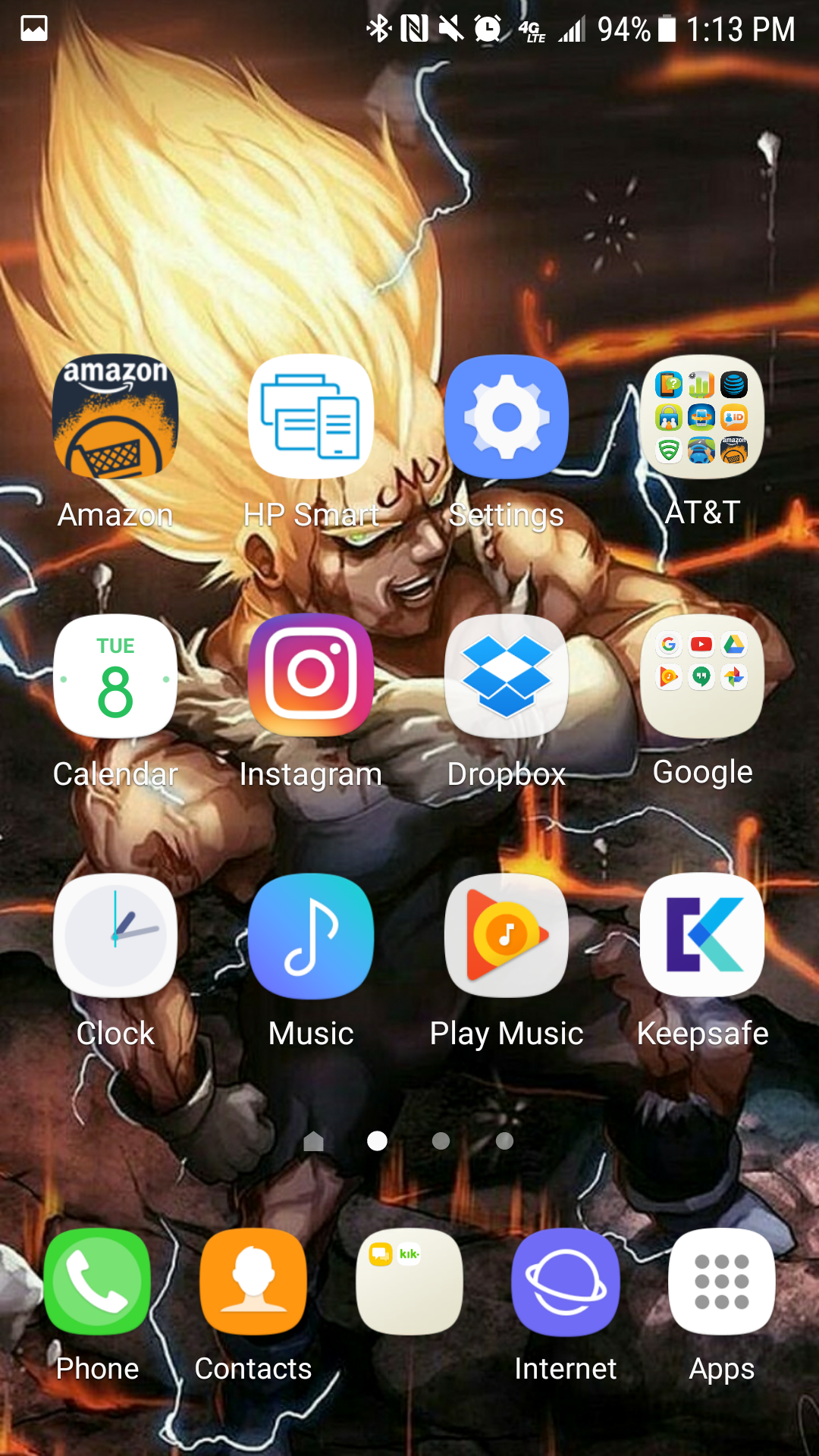Launch the Internet browser
This screenshot has width=819, height=1456.
coord(566,1282)
